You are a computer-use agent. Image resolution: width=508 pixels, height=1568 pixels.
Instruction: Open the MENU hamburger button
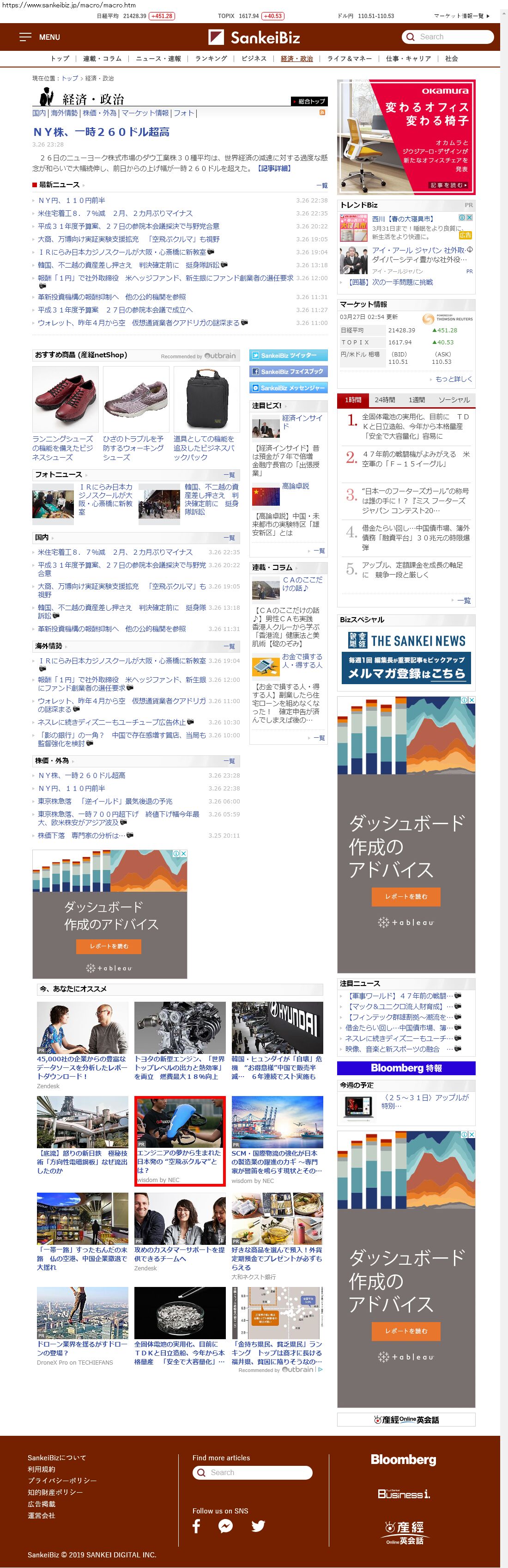(x=40, y=37)
